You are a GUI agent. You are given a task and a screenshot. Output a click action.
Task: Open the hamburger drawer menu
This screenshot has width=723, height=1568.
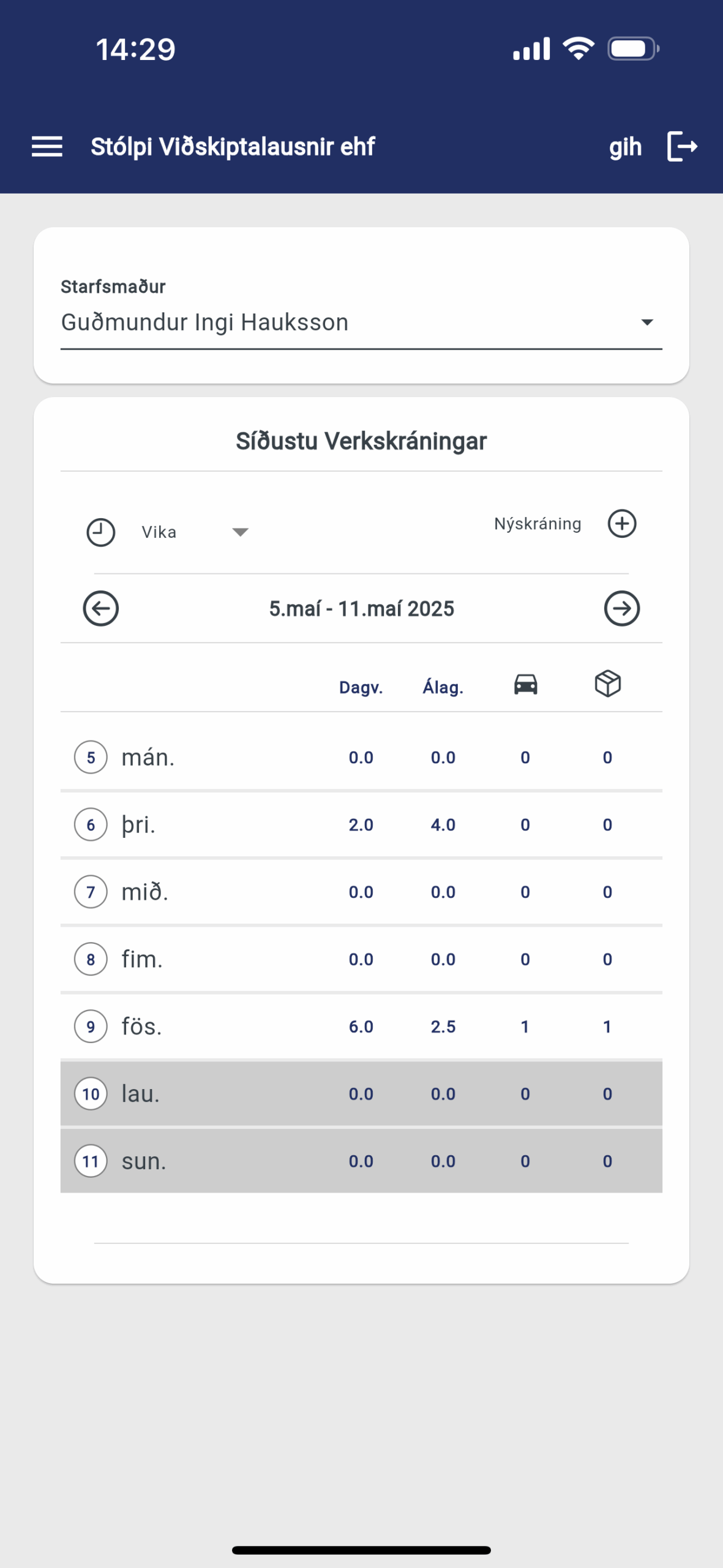[47, 147]
